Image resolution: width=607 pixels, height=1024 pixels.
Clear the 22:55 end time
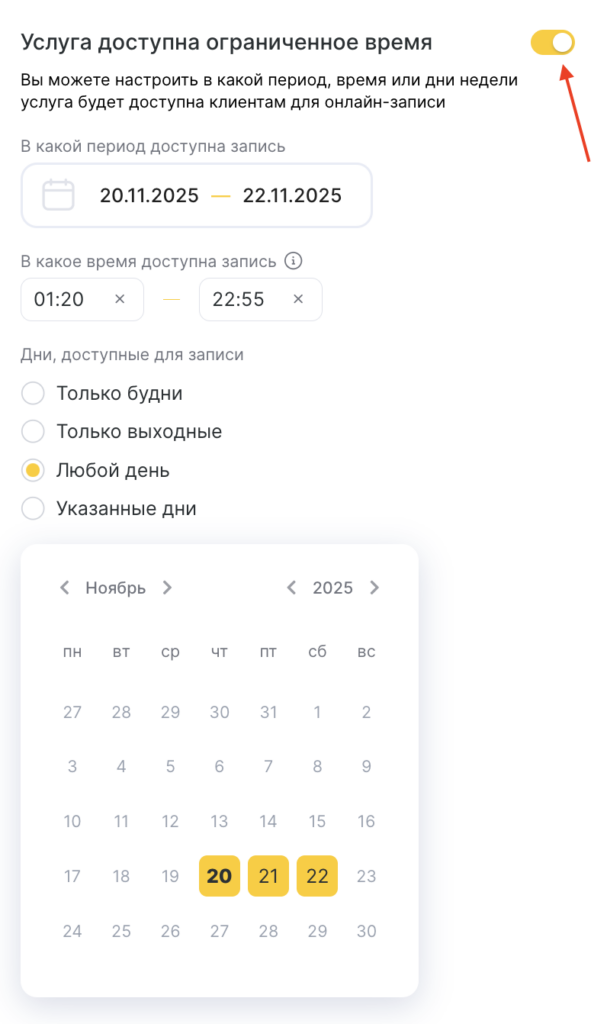point(298,299)
